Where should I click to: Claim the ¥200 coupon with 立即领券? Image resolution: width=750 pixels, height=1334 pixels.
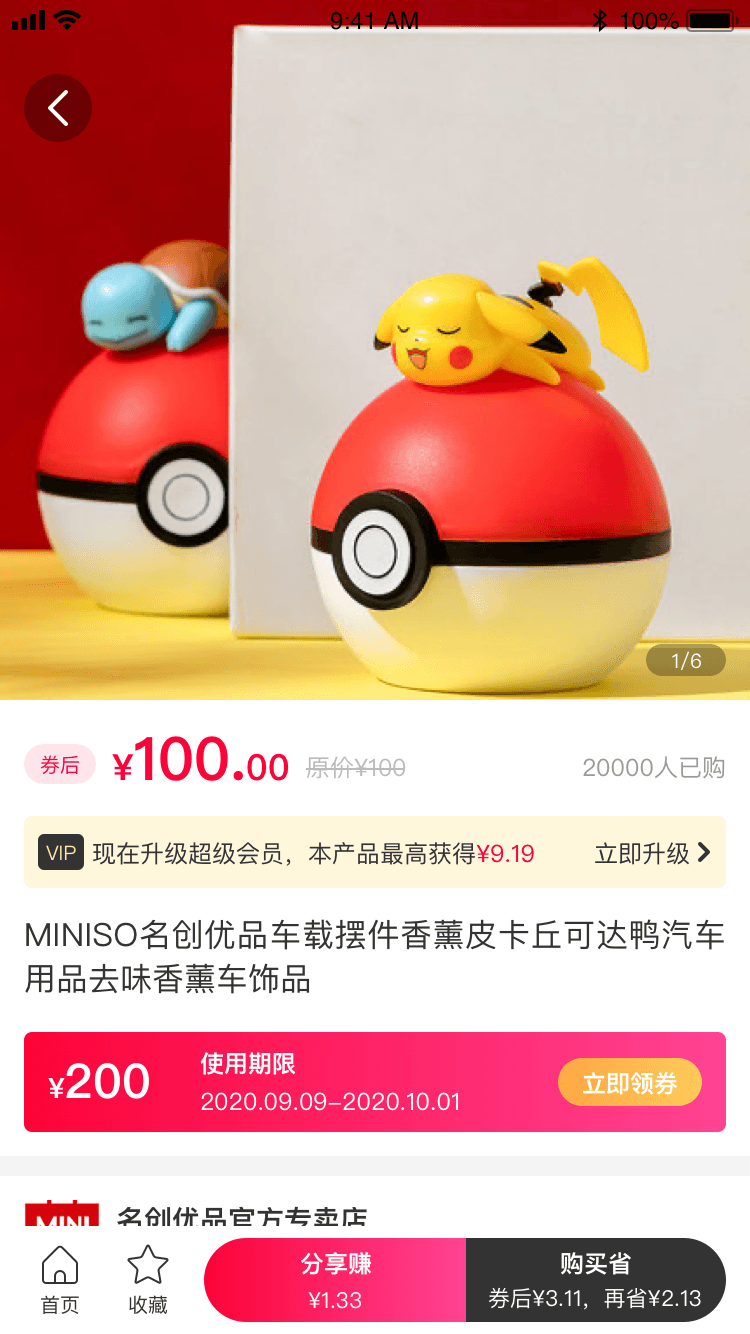point(629,1083)
